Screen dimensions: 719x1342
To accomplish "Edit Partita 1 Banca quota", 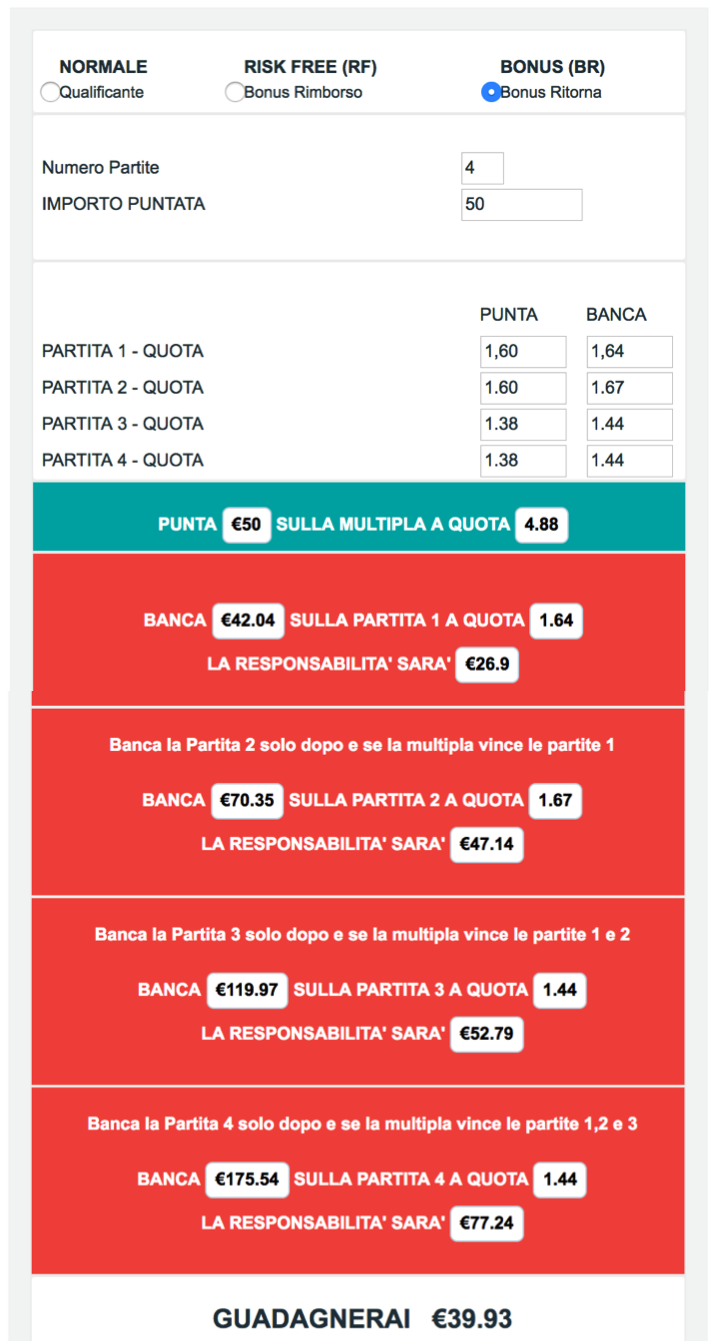I will click(x=629, y=352).
